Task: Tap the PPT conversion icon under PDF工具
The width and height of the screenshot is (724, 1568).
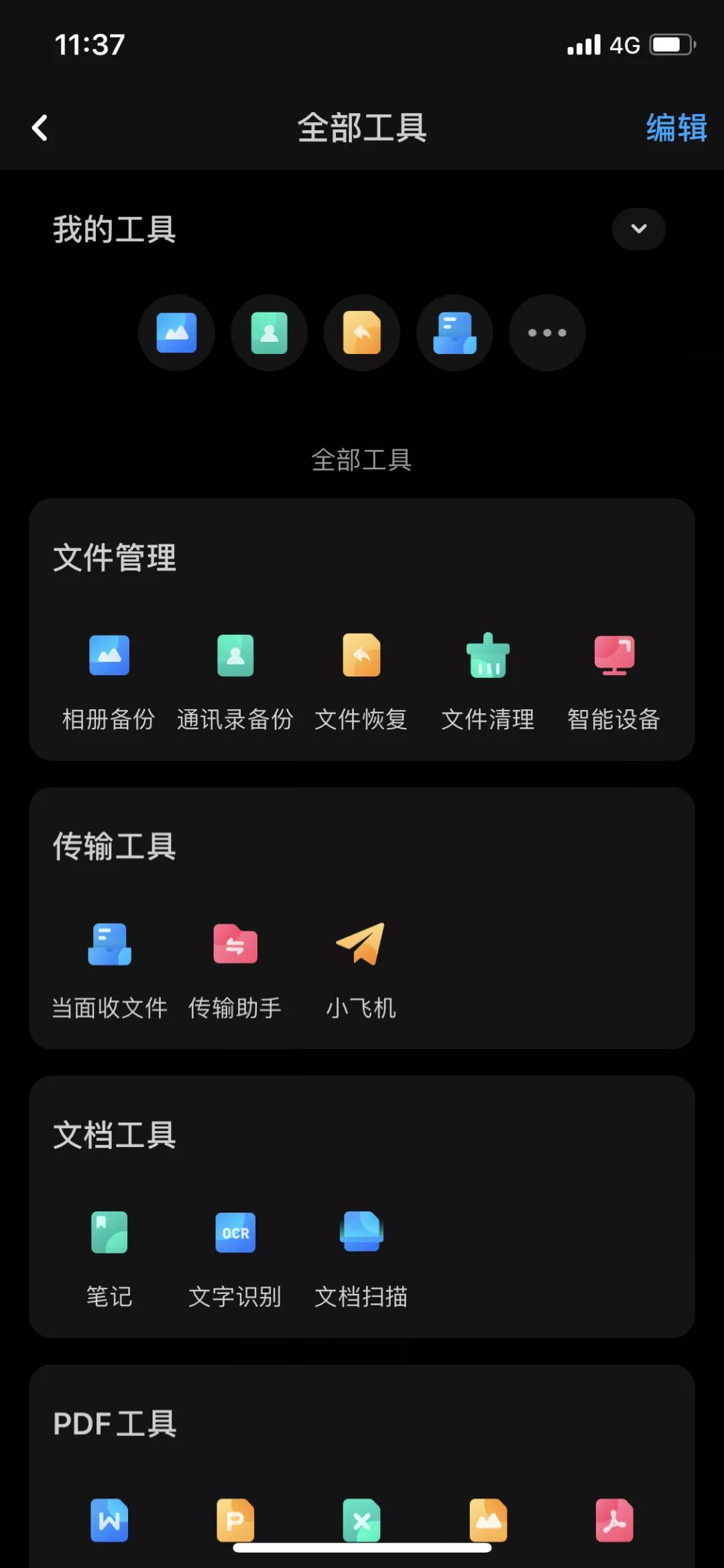Action: click(235, 1520)
